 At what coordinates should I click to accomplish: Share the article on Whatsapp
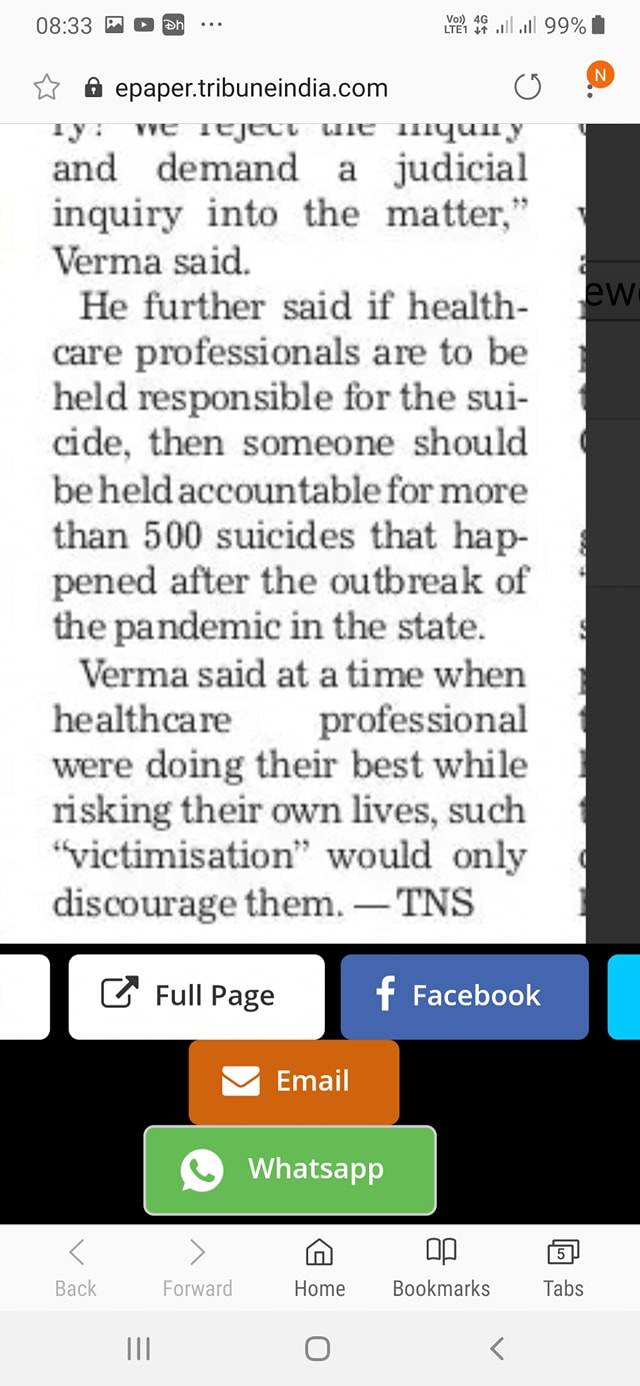290,1169
